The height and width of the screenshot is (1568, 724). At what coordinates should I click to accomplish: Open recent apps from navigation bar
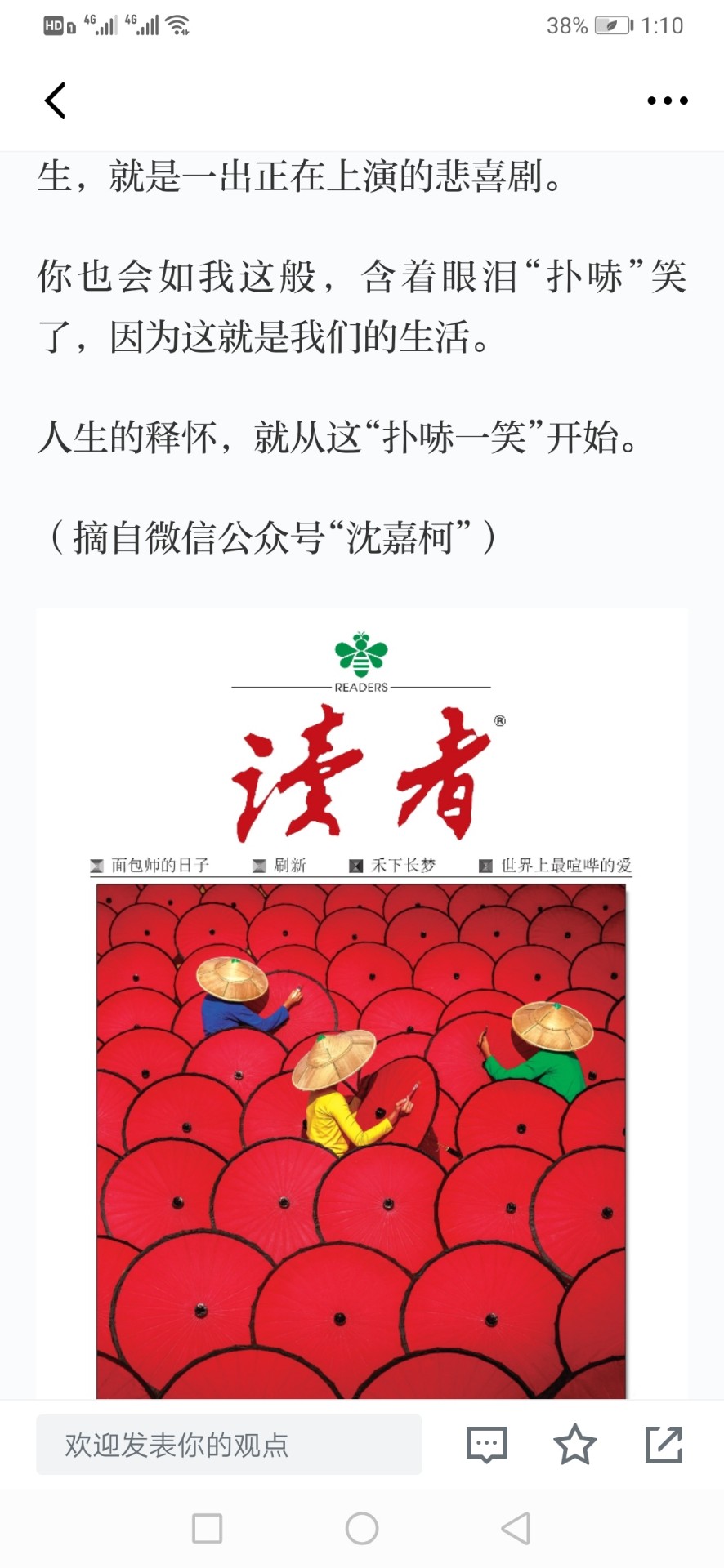click(207, 1528)
